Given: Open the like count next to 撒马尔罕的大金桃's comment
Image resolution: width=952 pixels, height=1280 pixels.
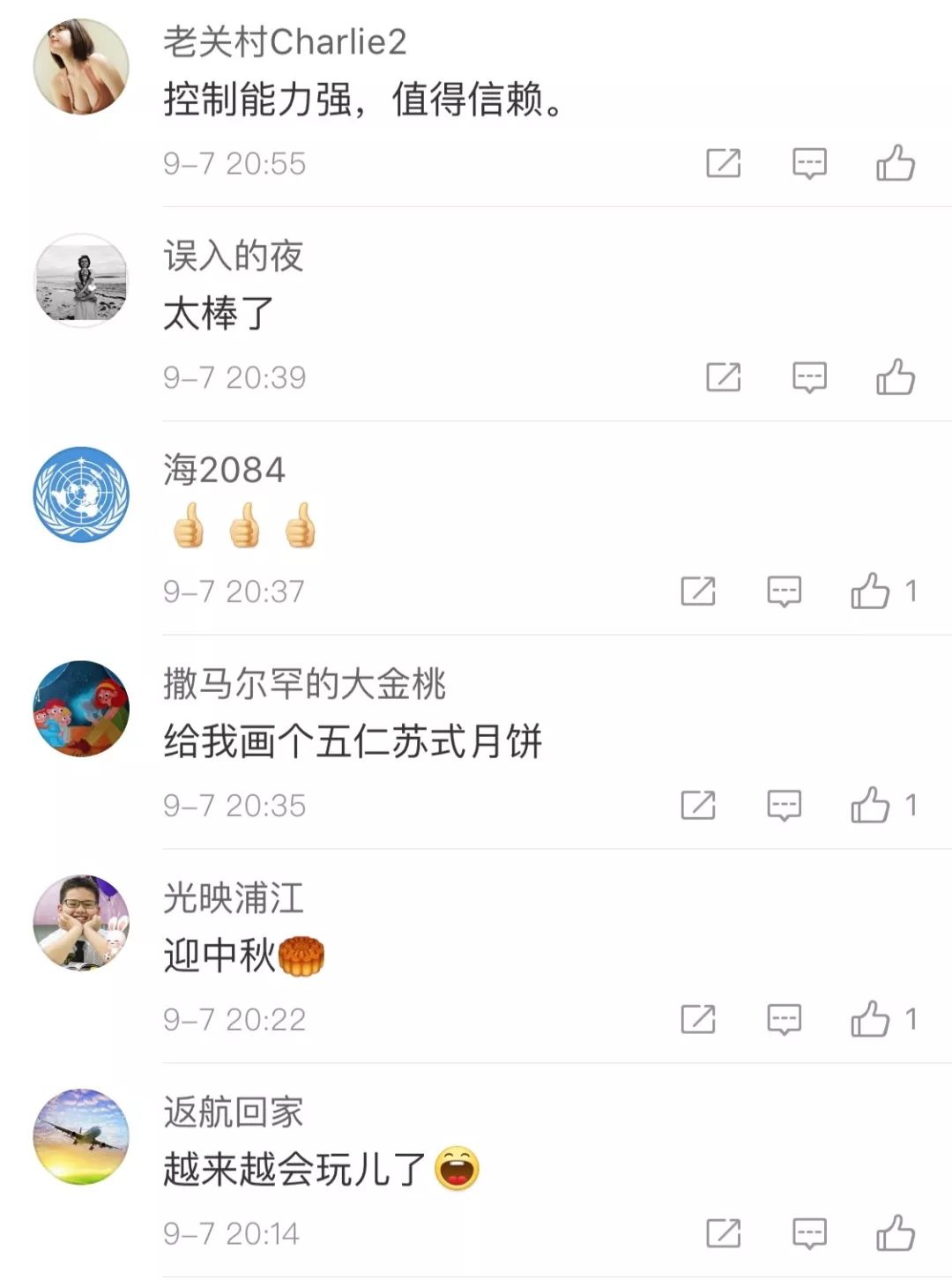Looking at the screenshot, I should click(910, 804).
